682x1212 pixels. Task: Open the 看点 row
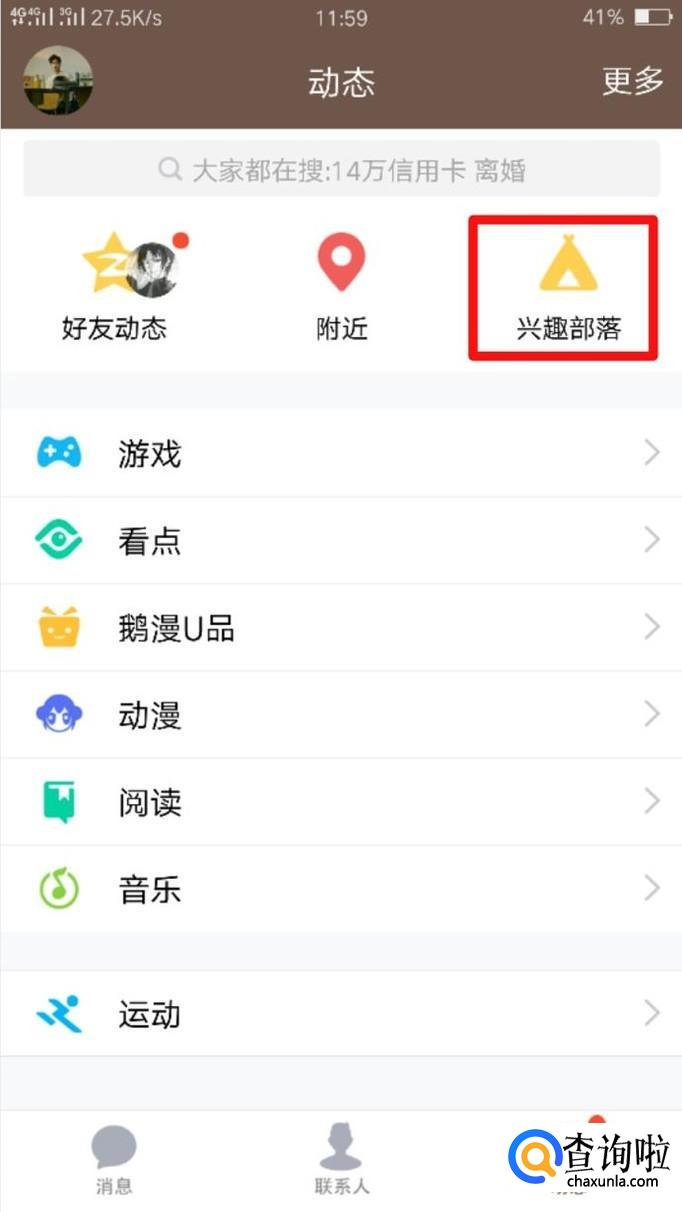click(x=341, y=540)
